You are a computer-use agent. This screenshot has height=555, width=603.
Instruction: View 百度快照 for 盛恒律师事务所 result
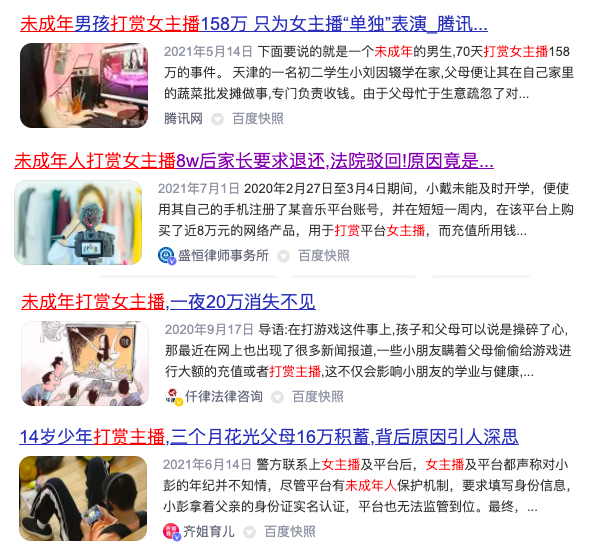(x=324, y=255)
